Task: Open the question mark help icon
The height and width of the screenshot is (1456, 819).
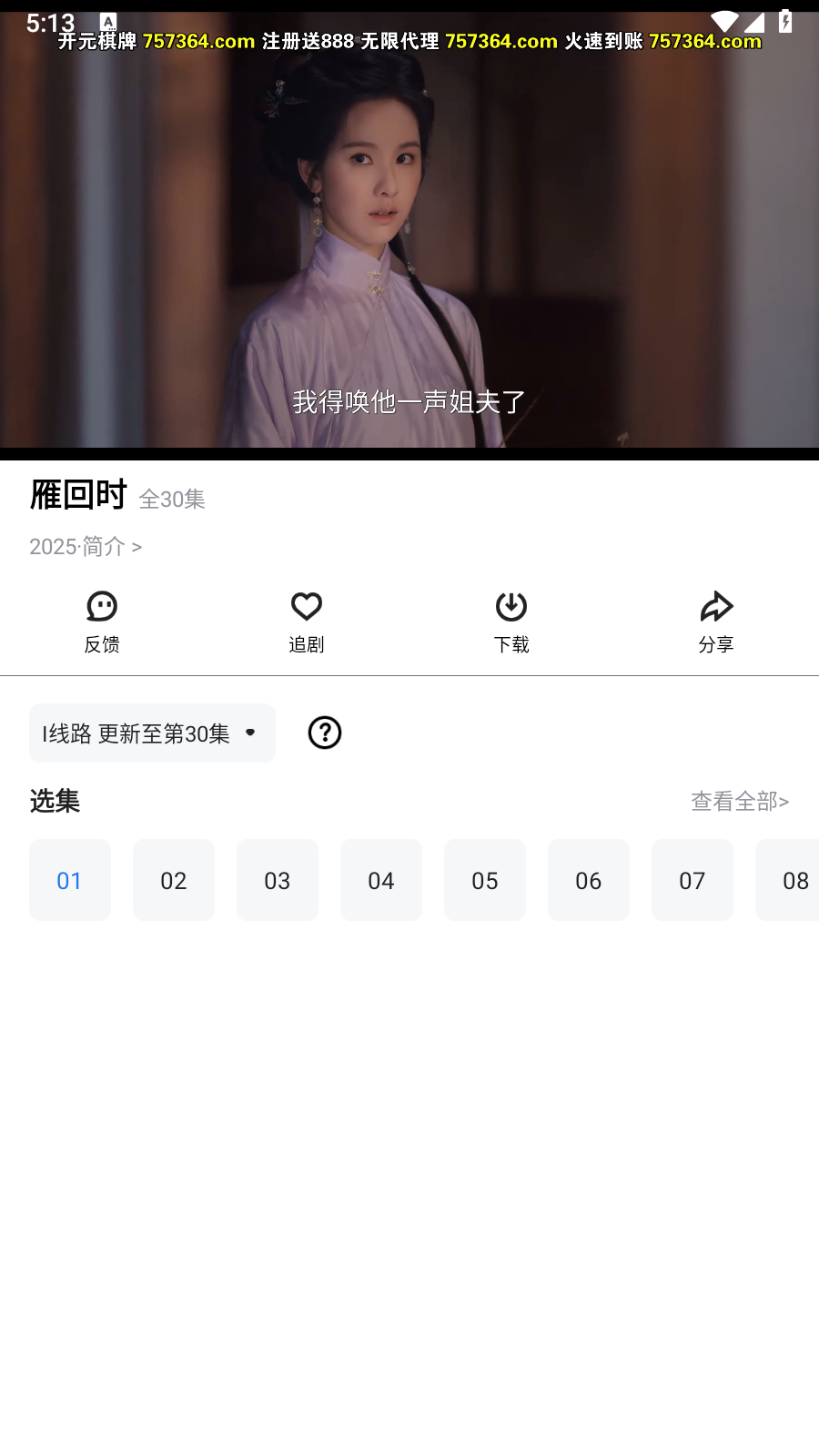Action: point(324,733)
